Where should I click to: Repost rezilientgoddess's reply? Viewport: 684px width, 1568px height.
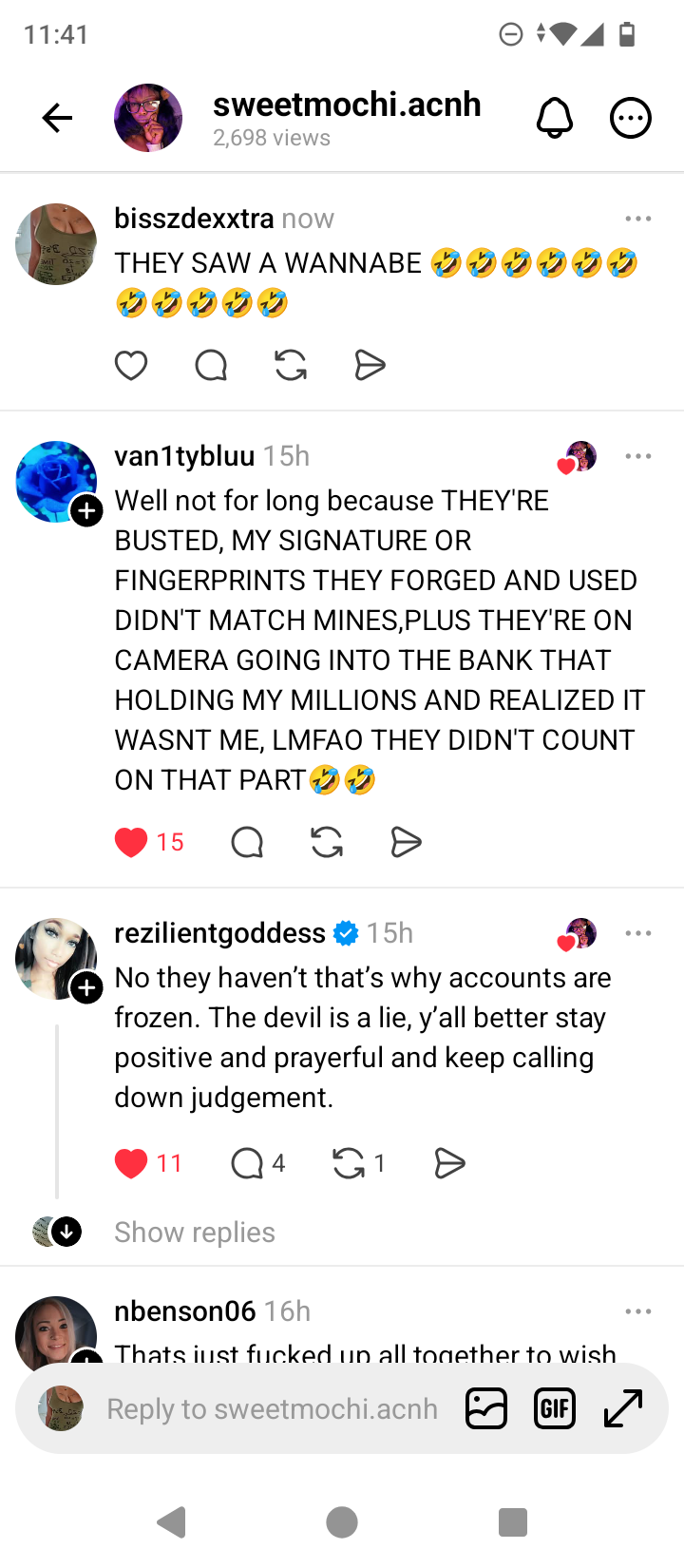[349, 1163]
